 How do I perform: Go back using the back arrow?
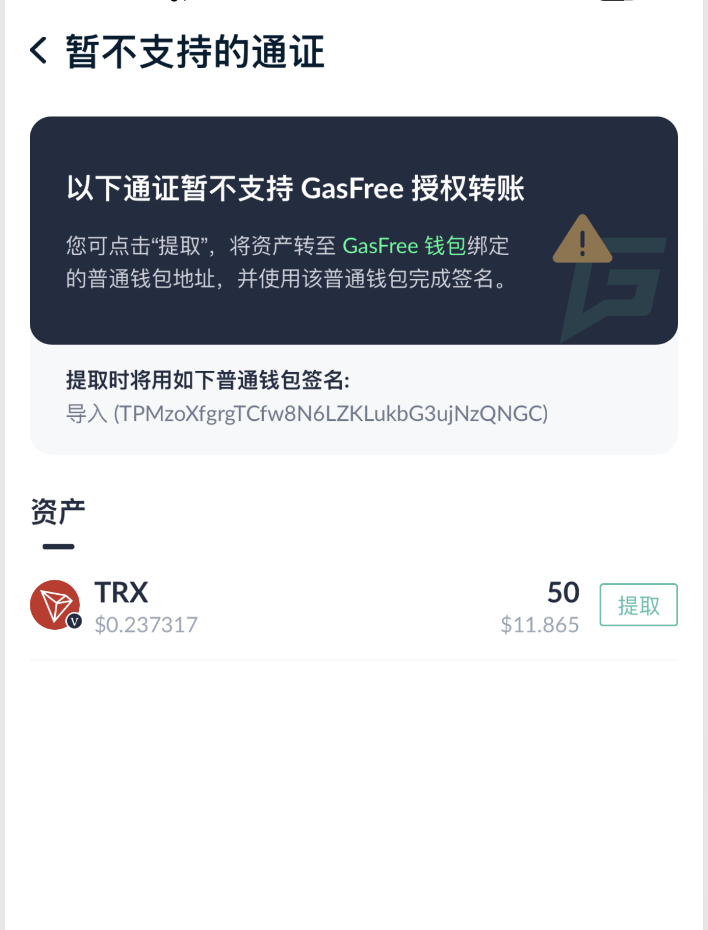pos(39,51)
